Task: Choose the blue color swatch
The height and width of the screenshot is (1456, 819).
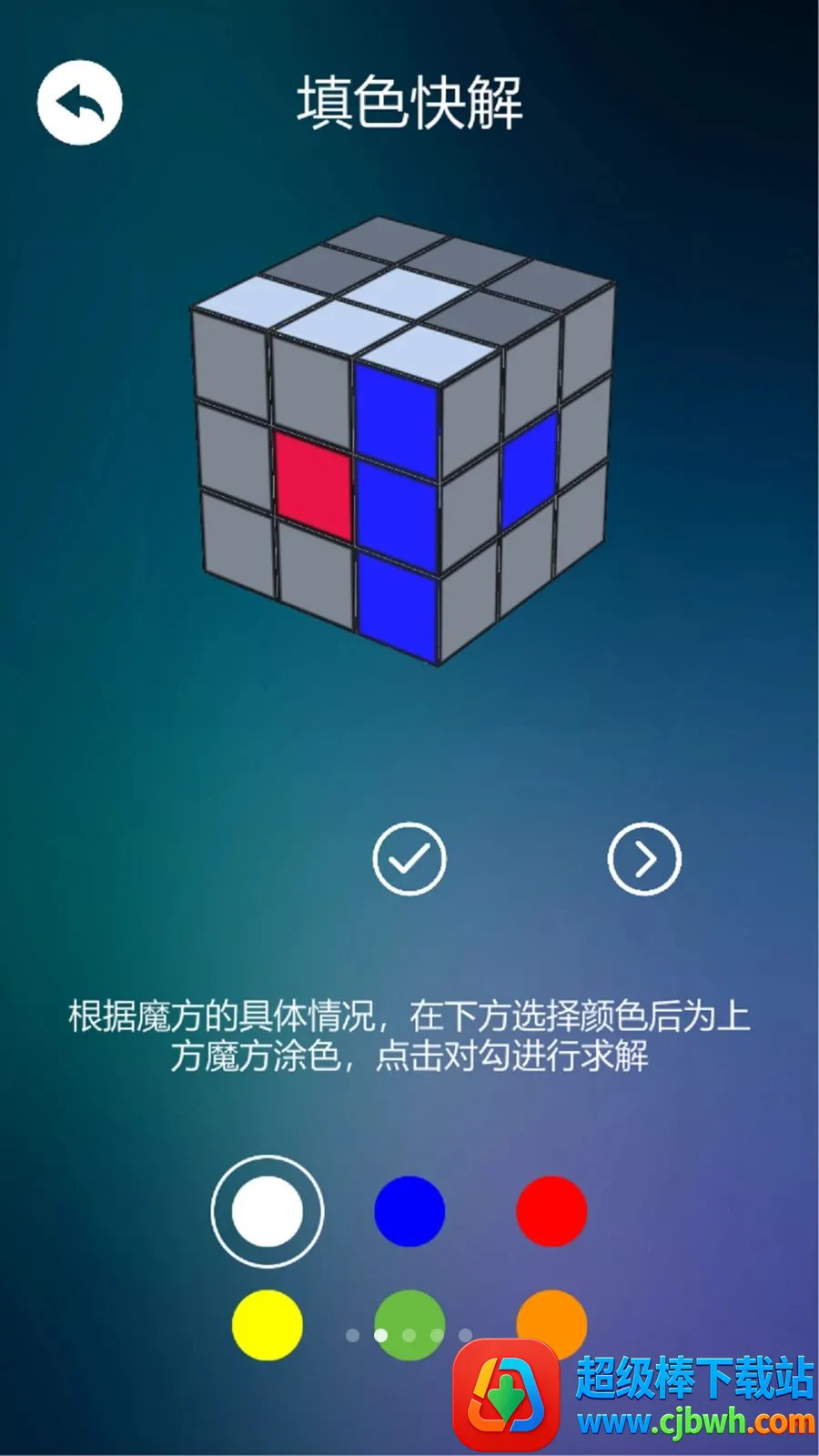Action: [409, 1211]
